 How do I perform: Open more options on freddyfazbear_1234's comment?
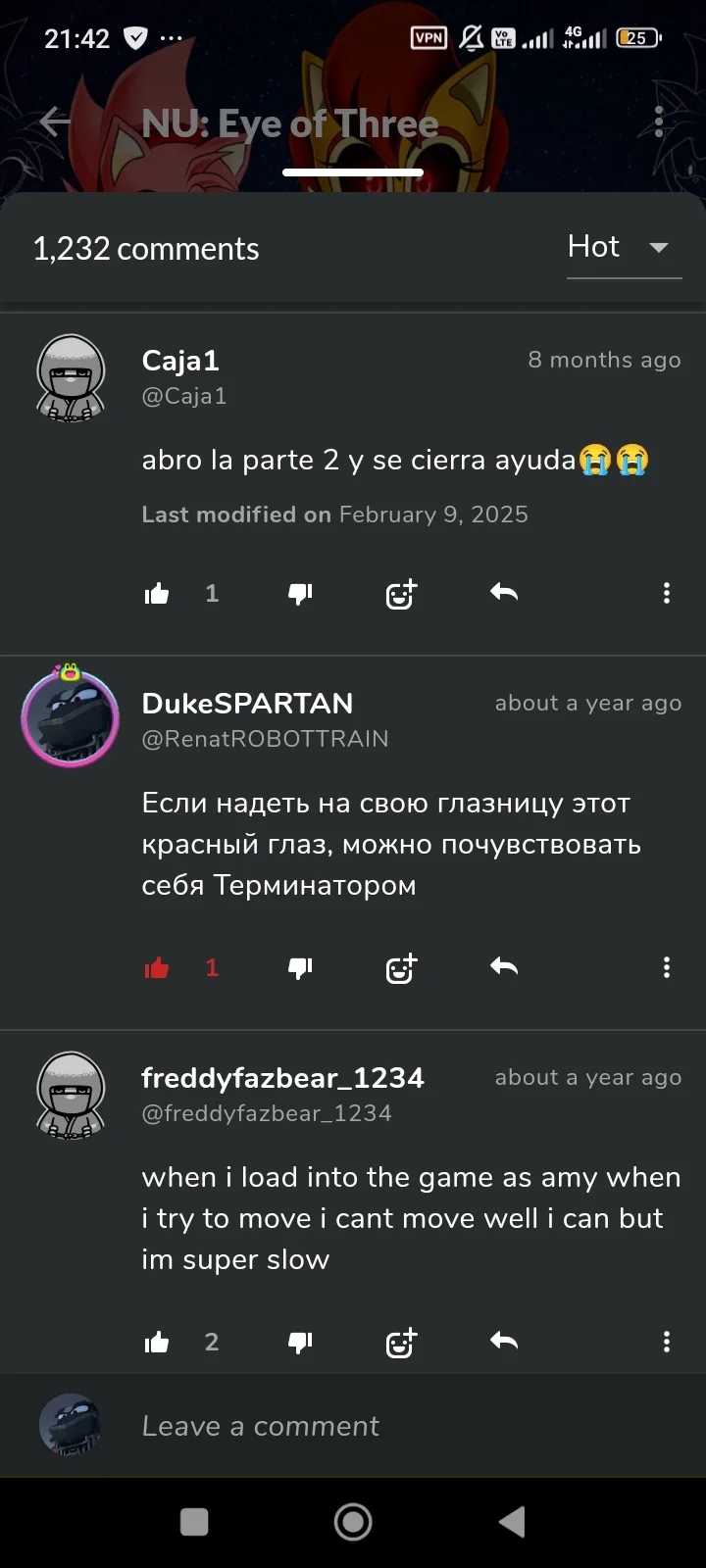[x=667, y=1343]
